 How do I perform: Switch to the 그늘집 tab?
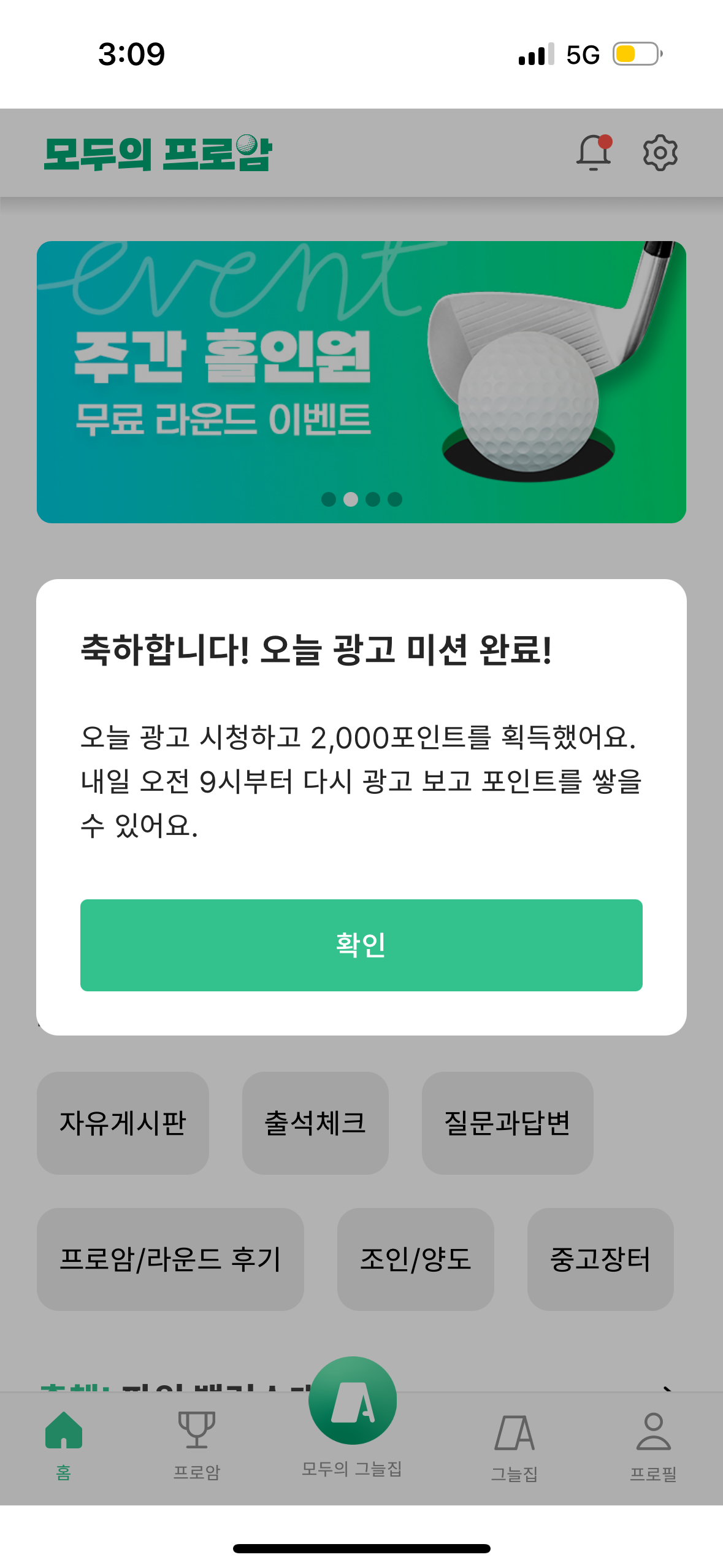pos(514,1445)
